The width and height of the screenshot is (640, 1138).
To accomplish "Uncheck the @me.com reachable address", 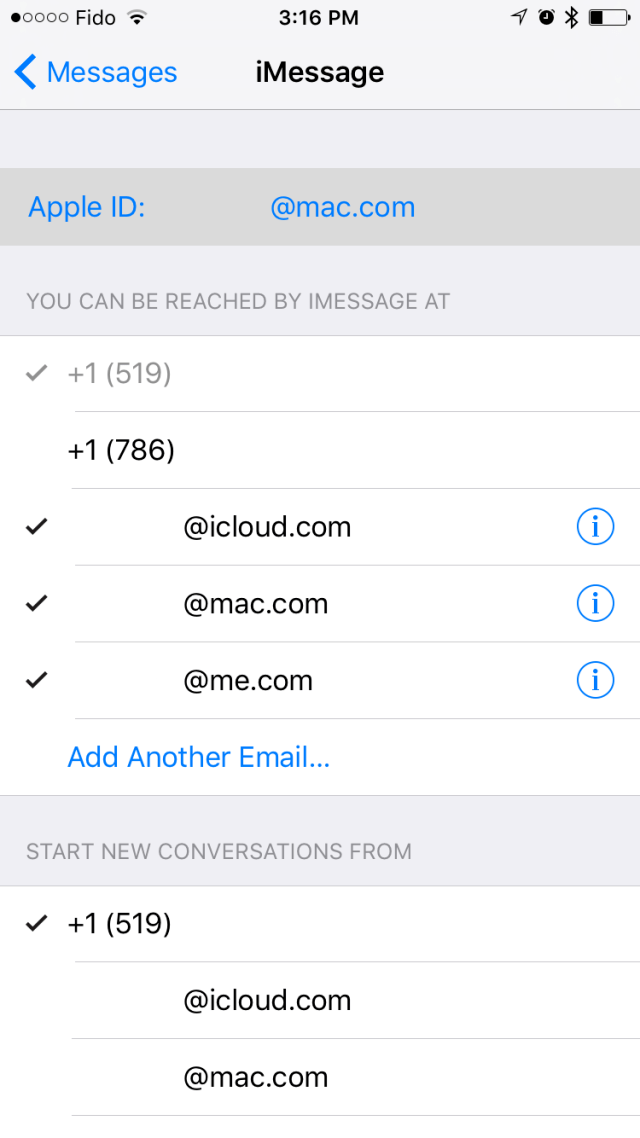I will [x=247, y=681].
